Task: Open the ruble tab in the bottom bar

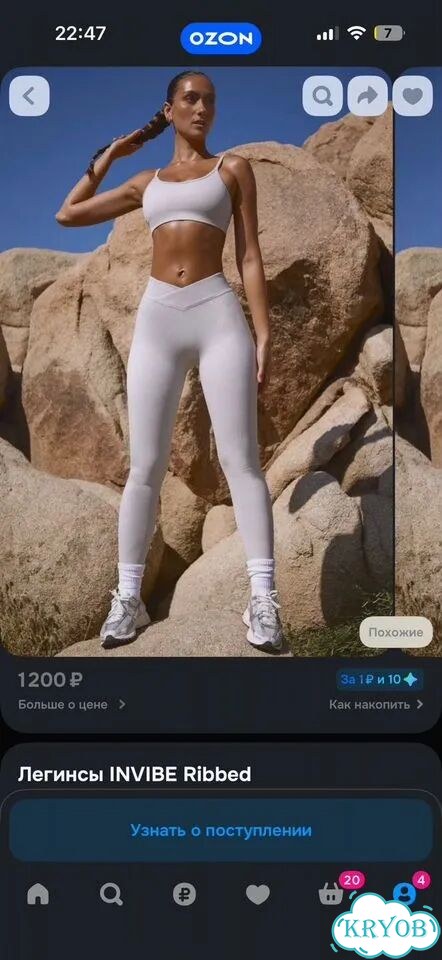Action: 184,894
